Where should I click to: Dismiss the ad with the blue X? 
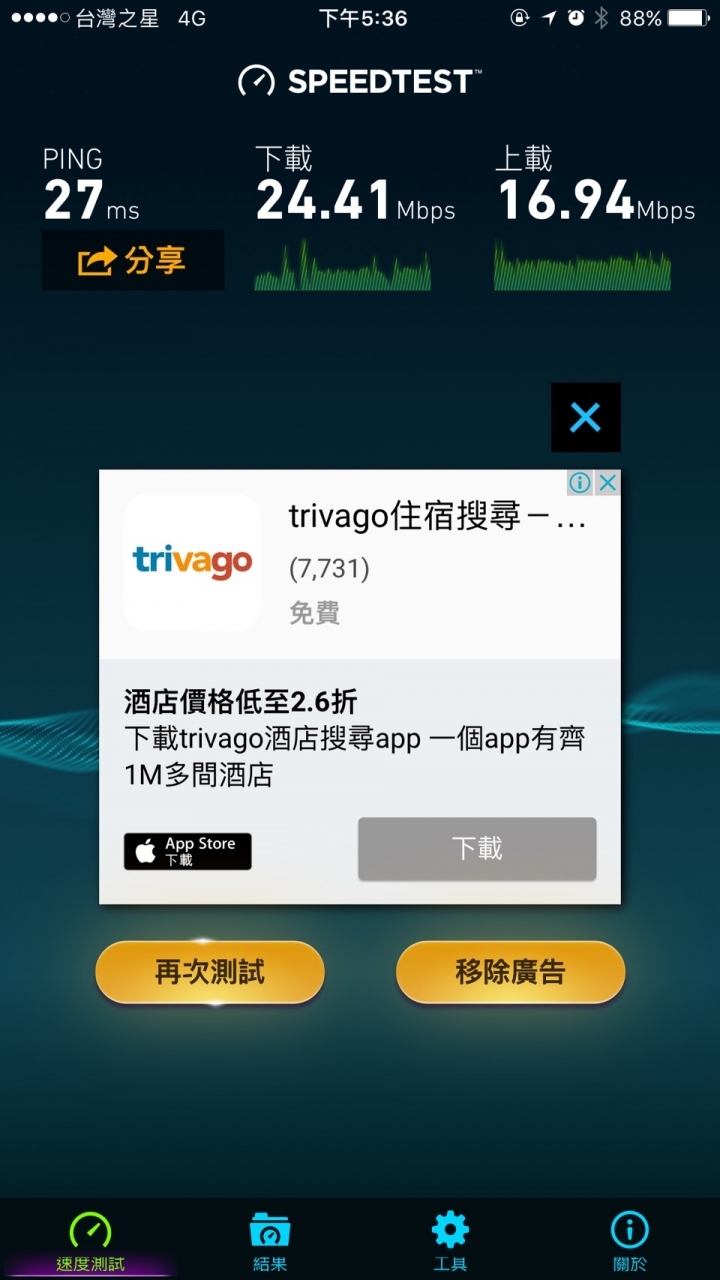(585, 417)
